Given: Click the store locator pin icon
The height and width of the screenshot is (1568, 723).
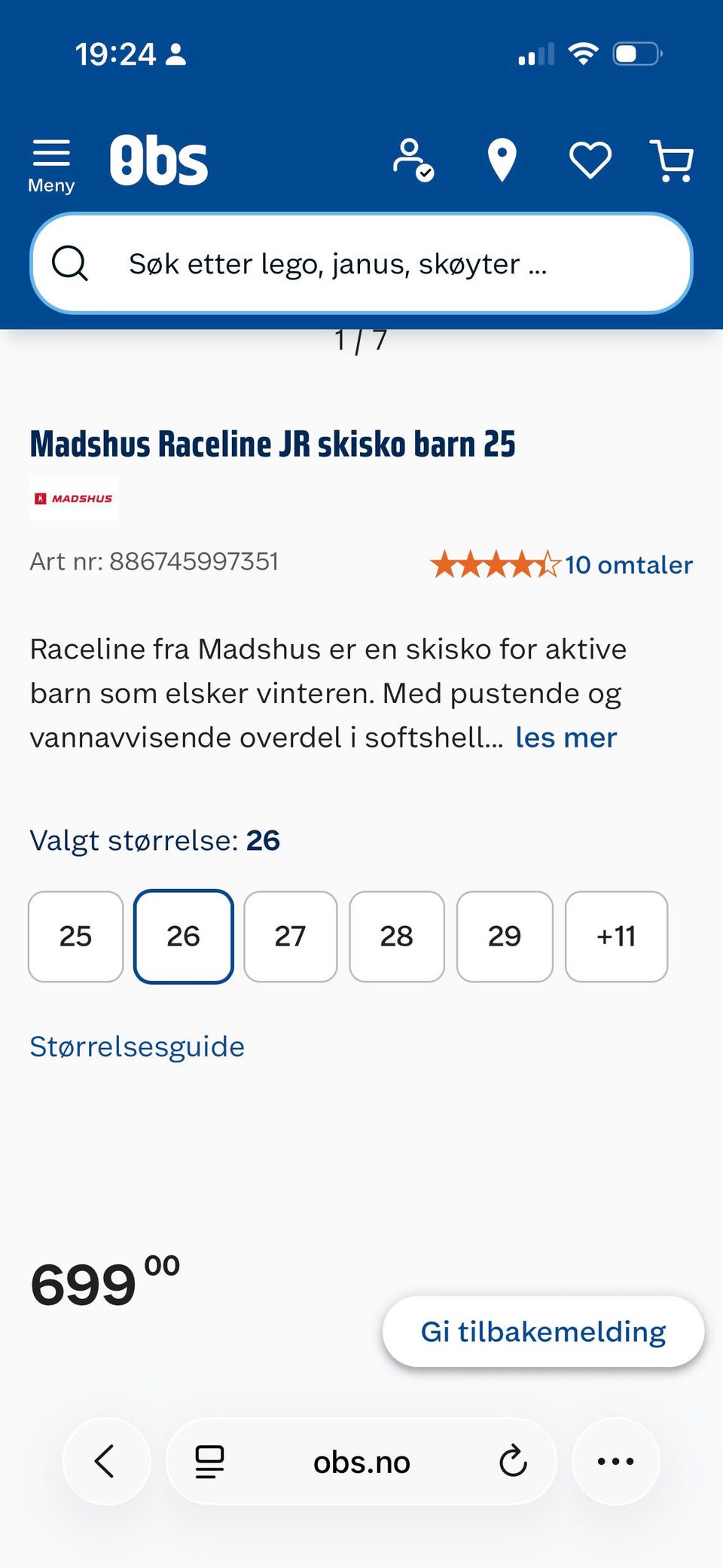Looking at the screenshot, I should click(x=502, y=158).
